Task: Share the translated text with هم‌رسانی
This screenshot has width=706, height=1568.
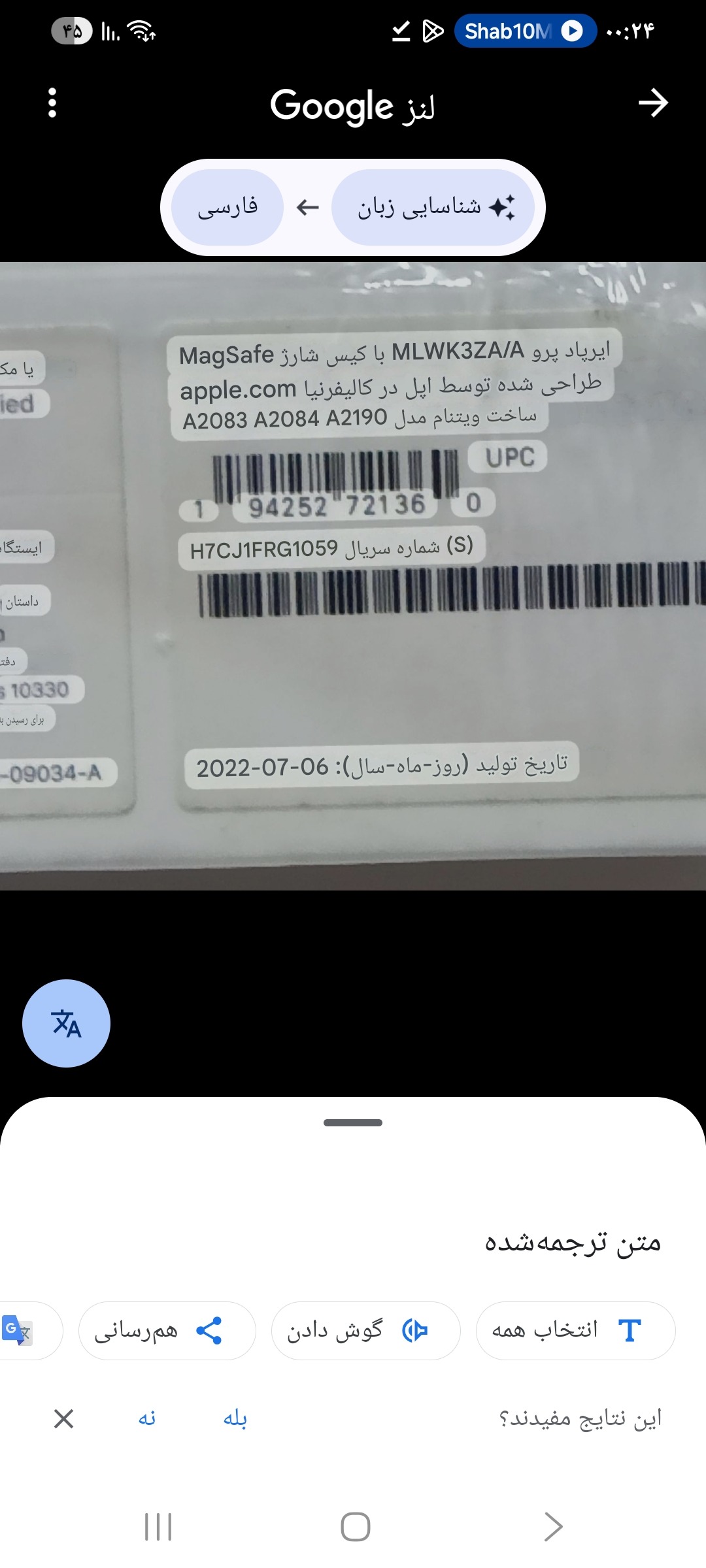Action: click(167, 1330)
